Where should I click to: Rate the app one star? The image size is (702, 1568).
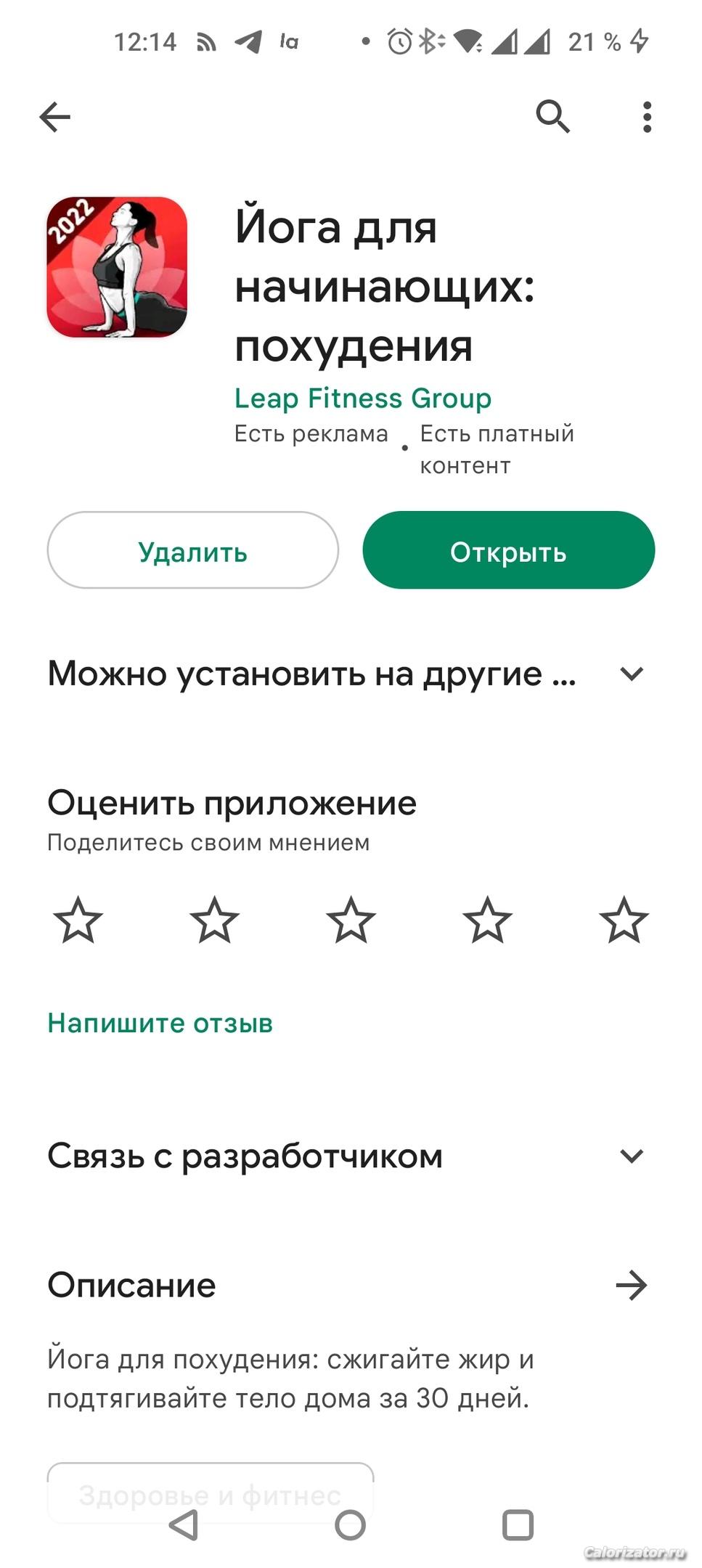click(x=78, y=920)
